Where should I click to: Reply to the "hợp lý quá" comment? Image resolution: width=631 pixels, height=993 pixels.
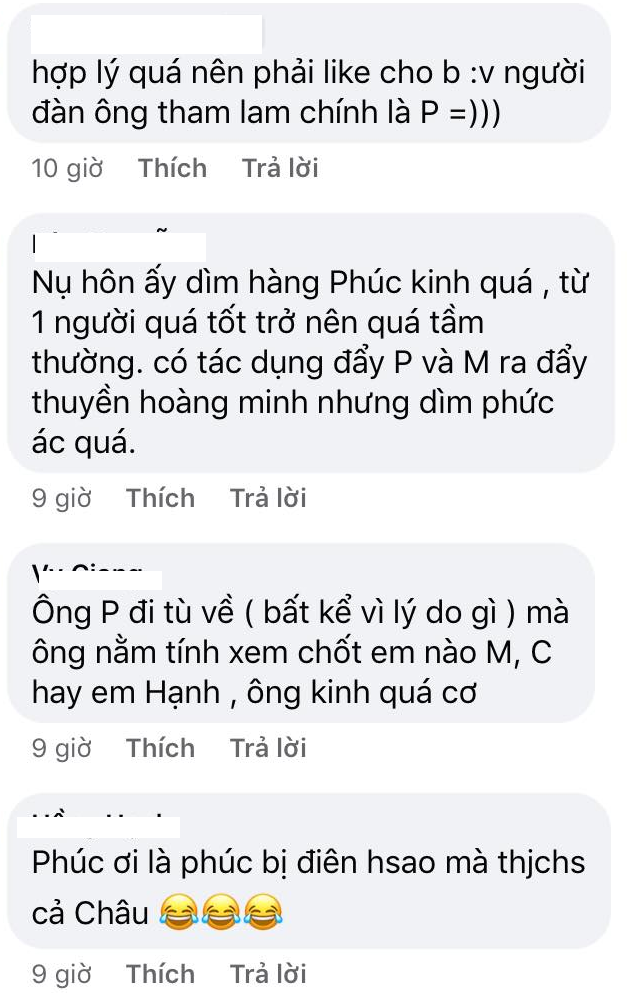click(x=279, y=168)
